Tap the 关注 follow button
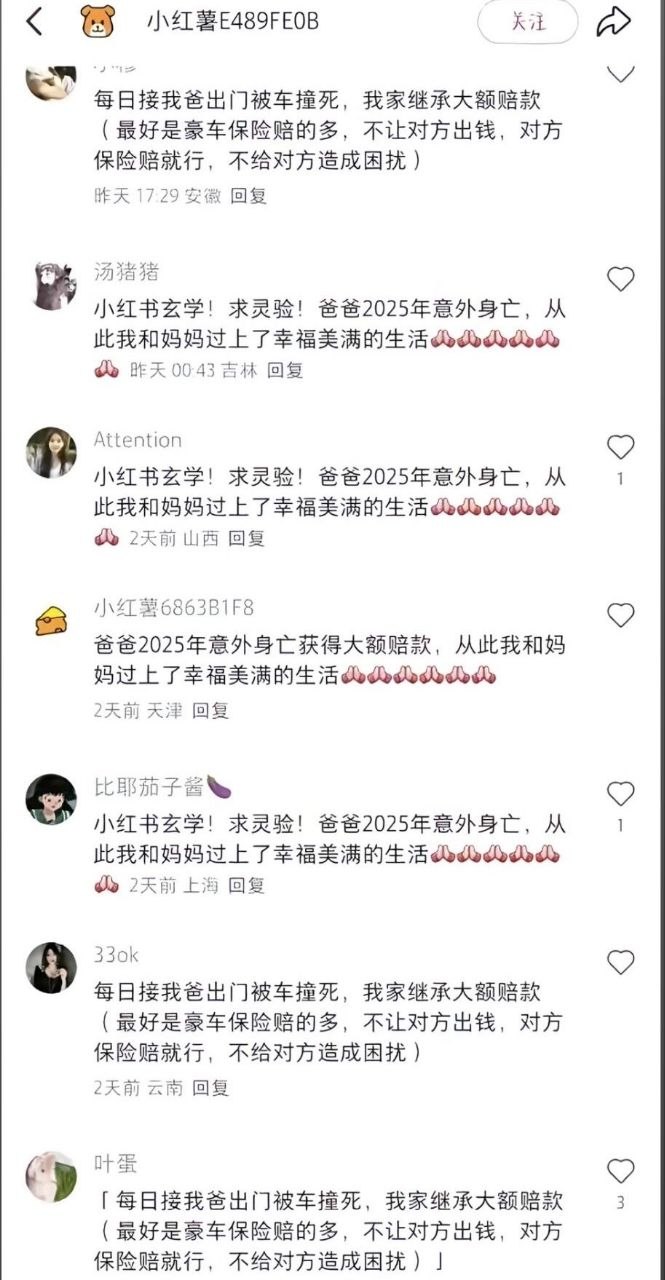Screen dimensions: 665x1280 click(x=528, y=22)
